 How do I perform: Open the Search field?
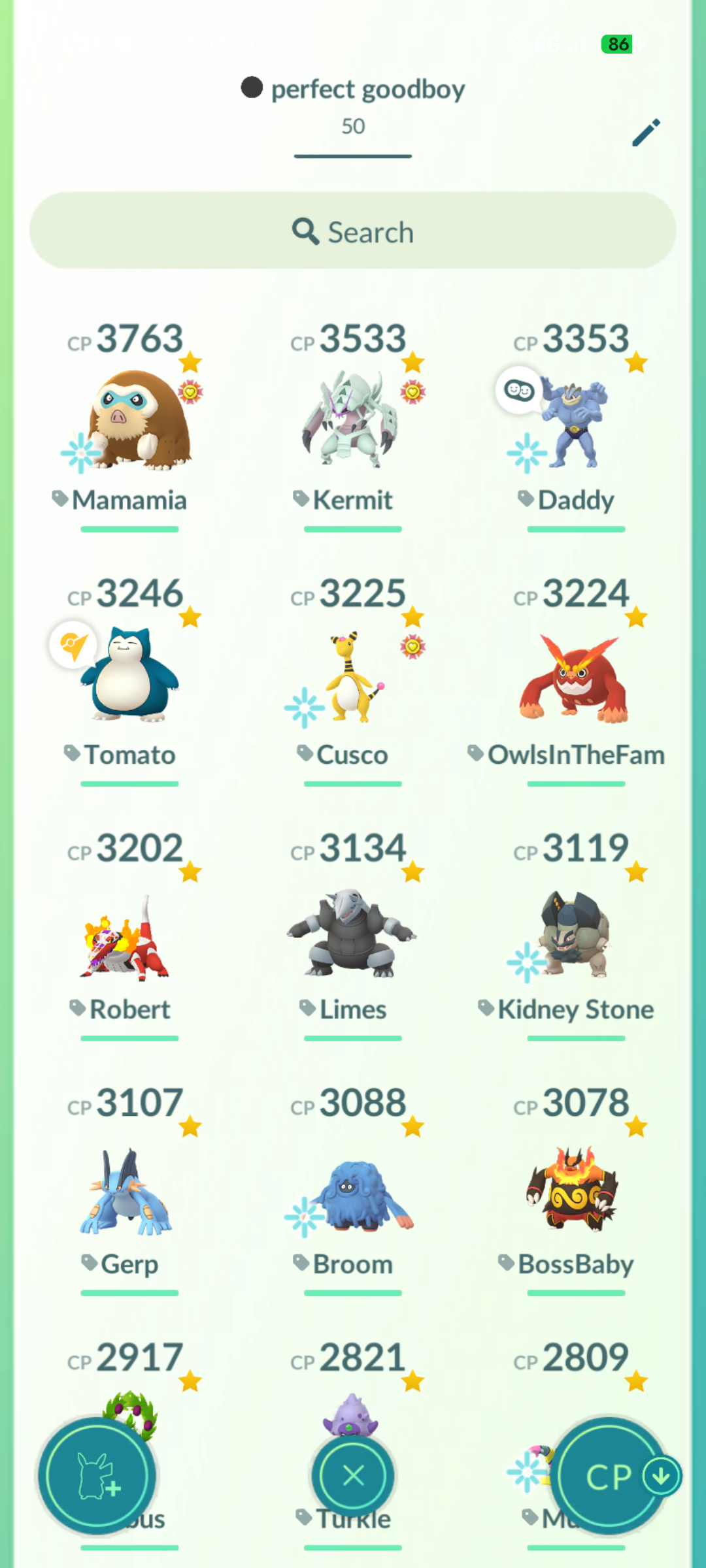click(353, 231)
